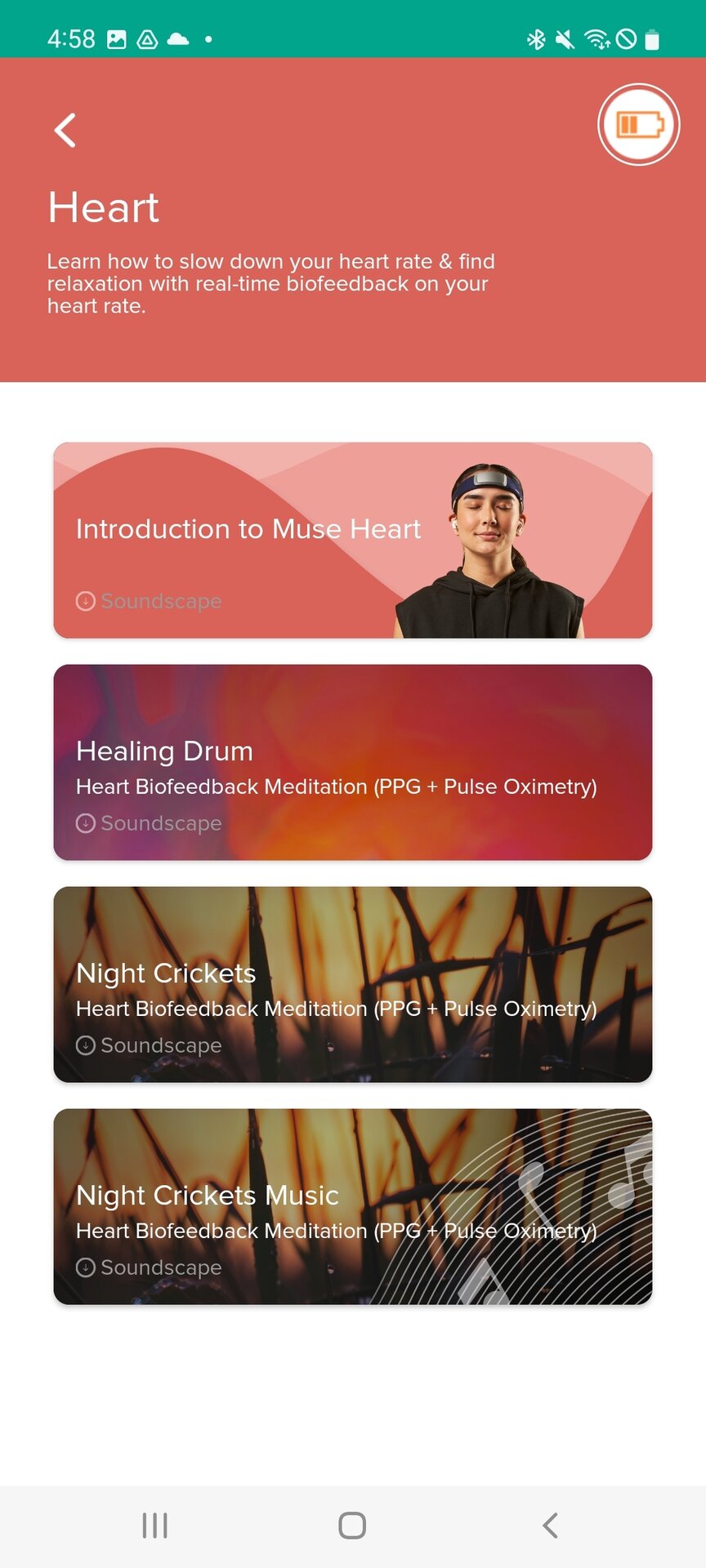706x1568 pixels.
Task: Tap the system home button
Action: [352, 1525]
